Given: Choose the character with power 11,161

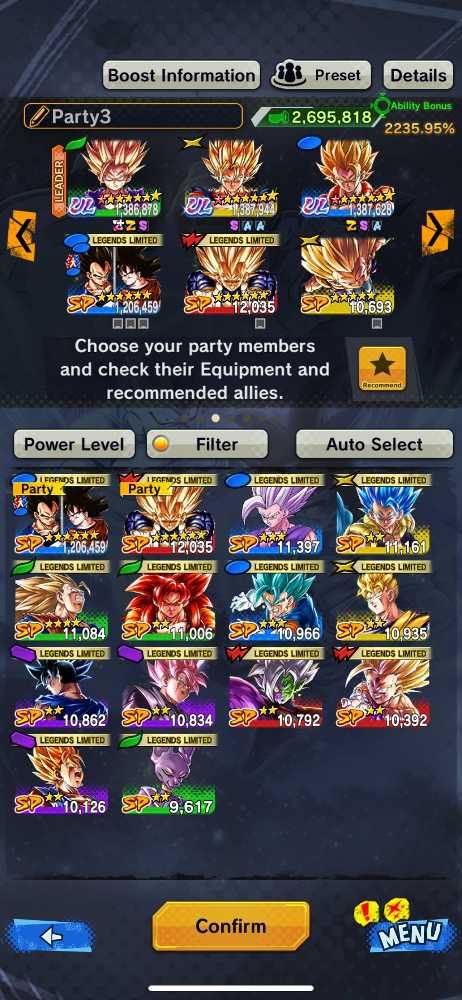Looking at the screenshot, I should [383, 513].
